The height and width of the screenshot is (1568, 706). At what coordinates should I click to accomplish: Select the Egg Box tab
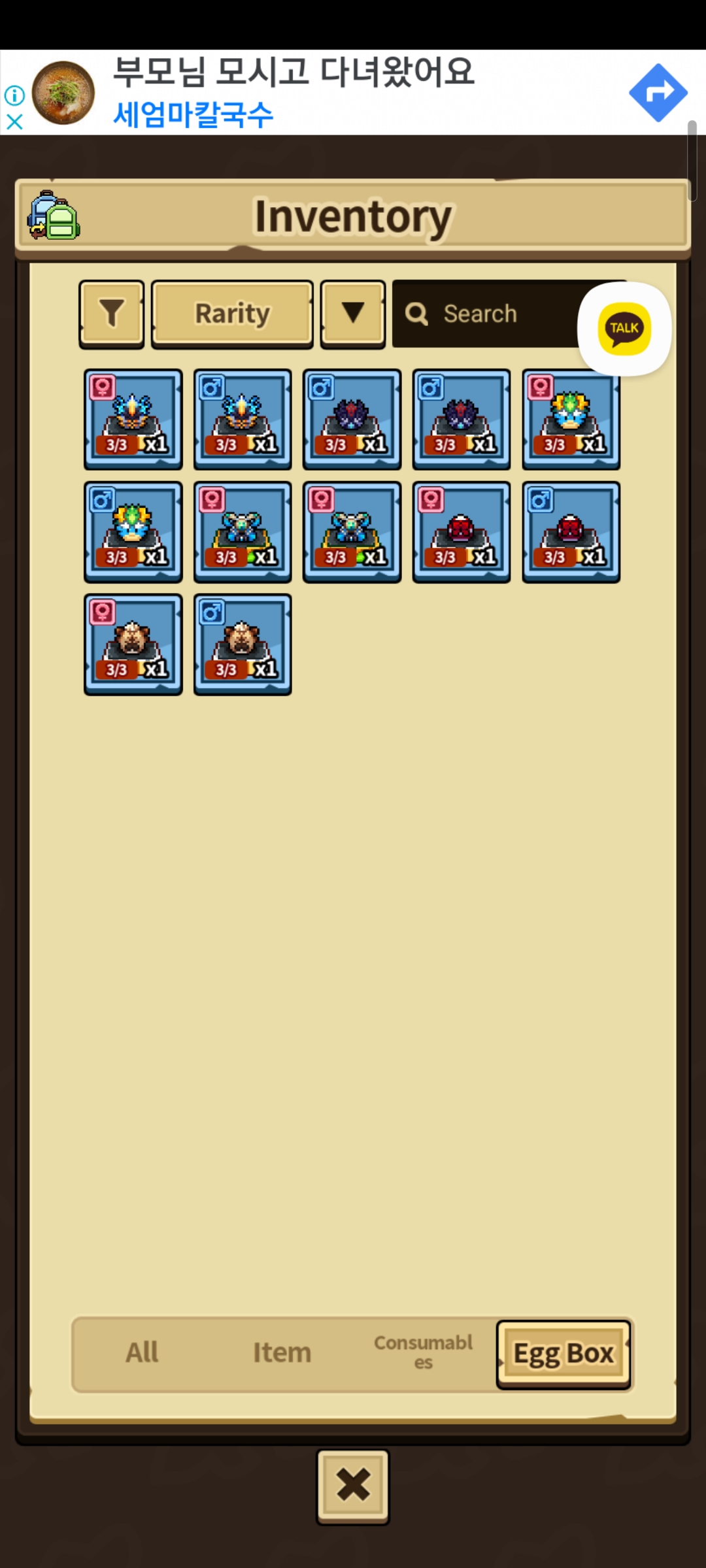563,1354
